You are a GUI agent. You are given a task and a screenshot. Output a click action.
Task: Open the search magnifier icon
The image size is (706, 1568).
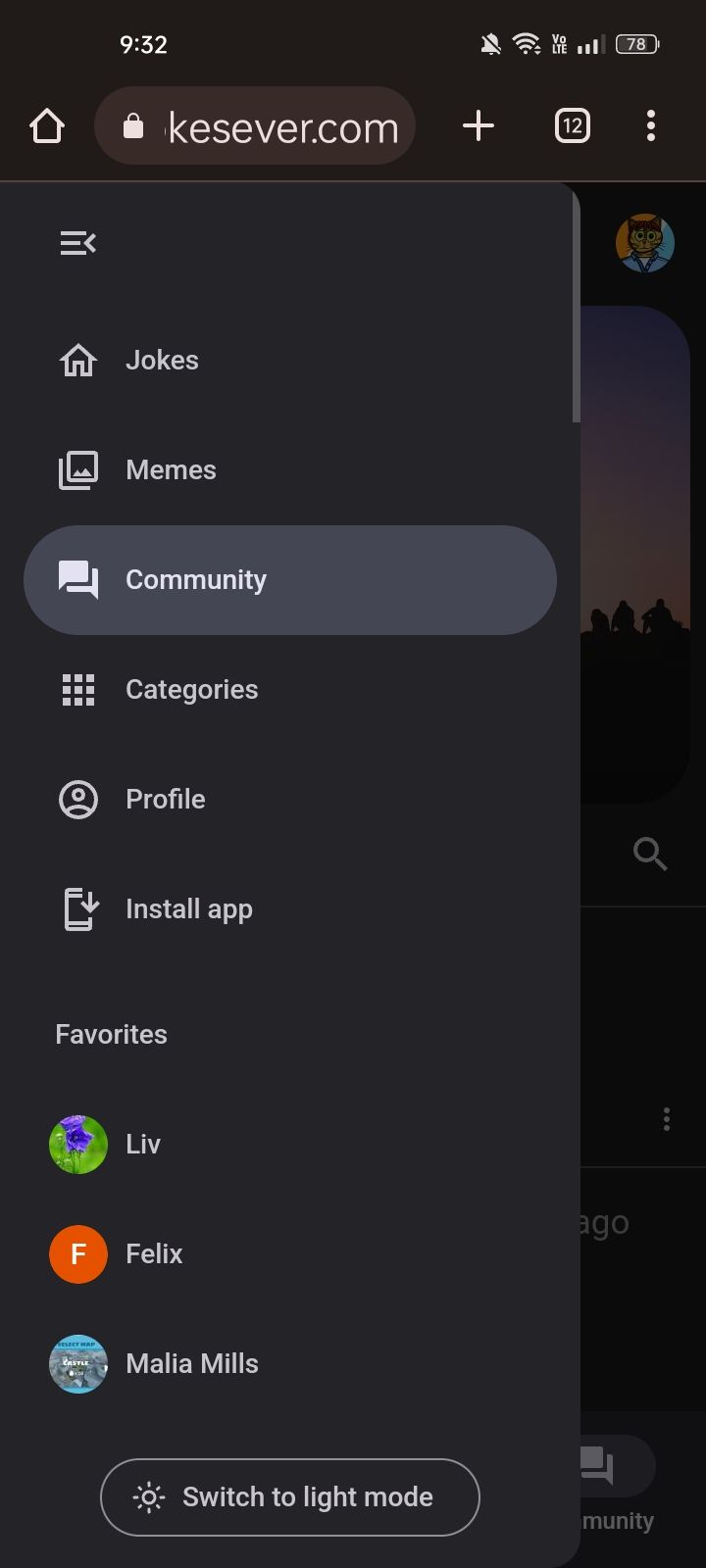click(x=649, y=854)
